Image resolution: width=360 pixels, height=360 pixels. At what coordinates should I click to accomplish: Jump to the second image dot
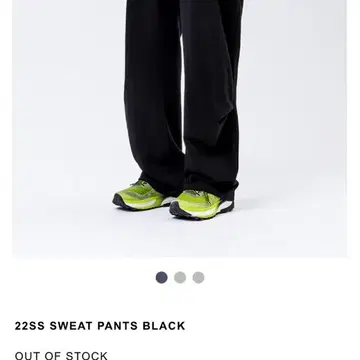coord(180,277)
